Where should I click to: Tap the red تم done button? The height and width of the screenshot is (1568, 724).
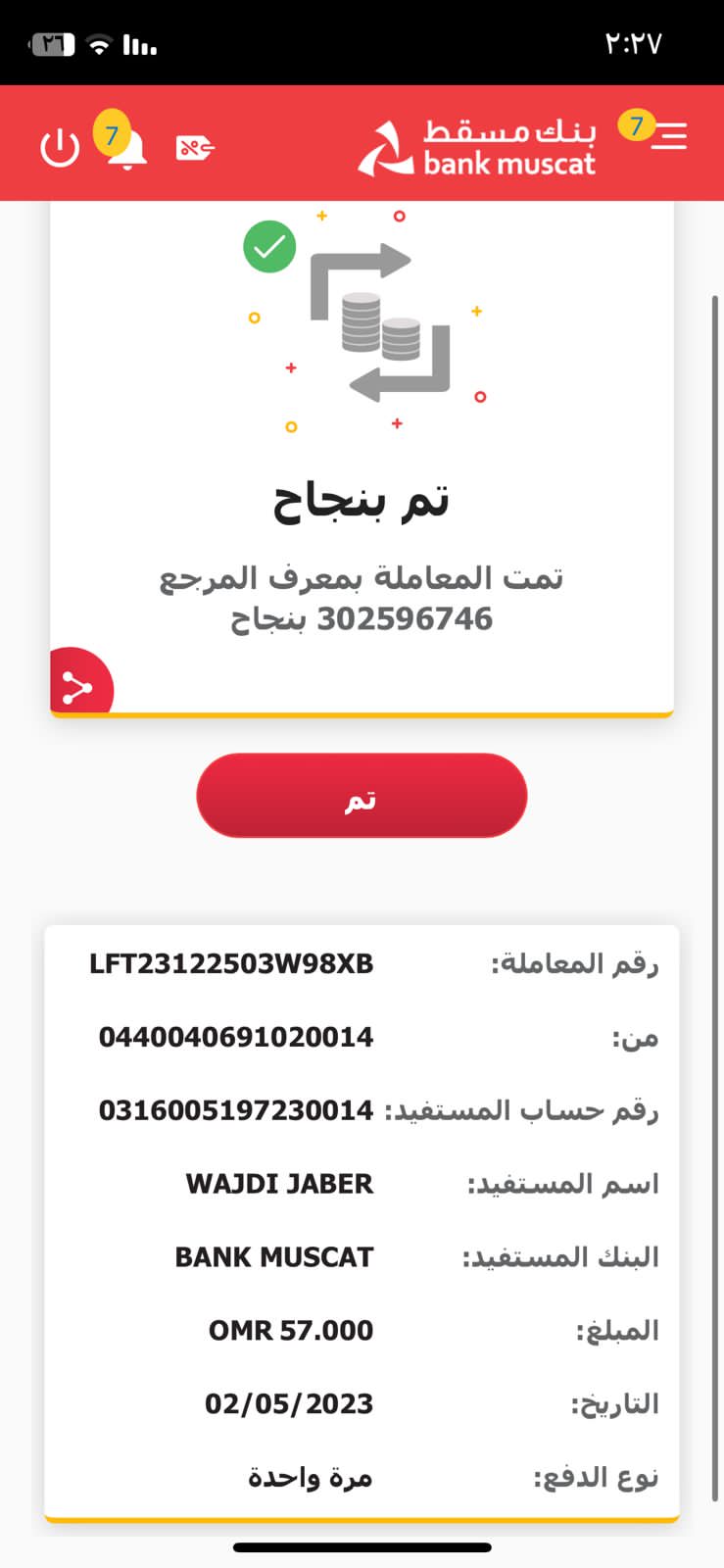tap(362, 796)
